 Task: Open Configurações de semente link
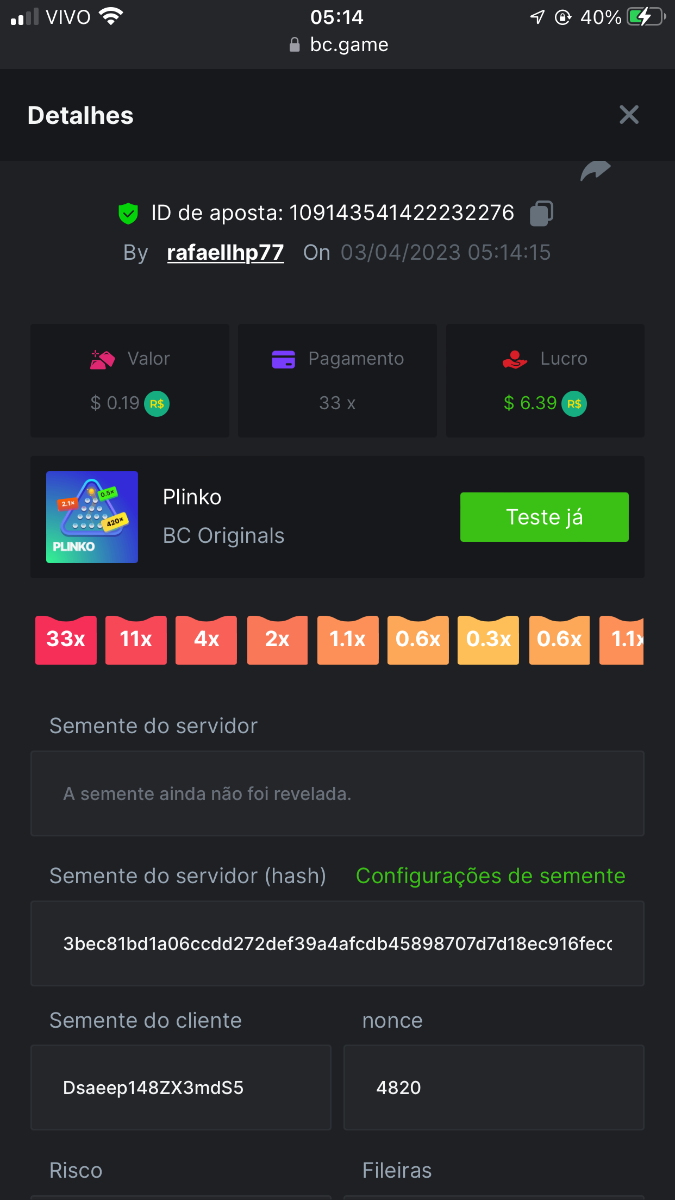pos(490,876)
